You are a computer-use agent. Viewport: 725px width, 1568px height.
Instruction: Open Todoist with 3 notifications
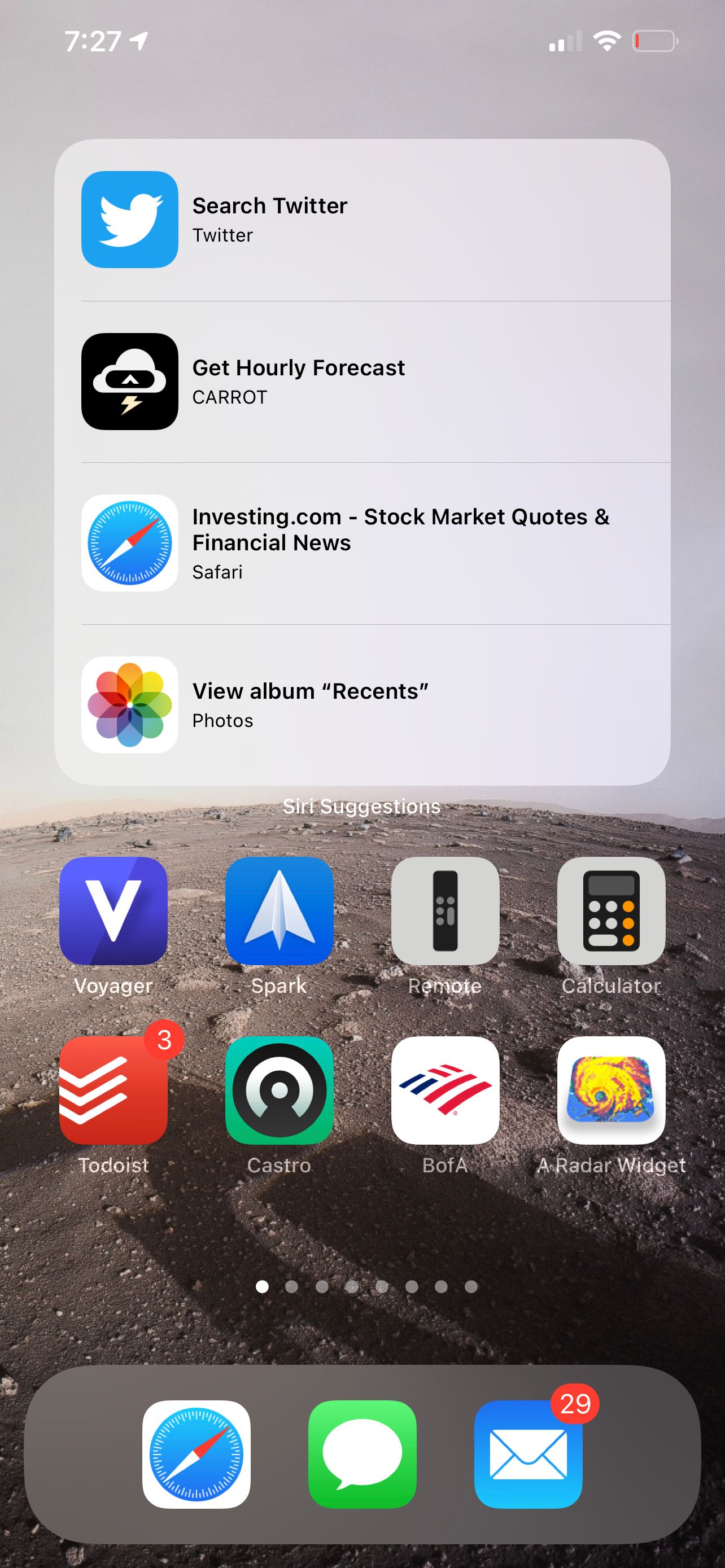pos(113,1090)
